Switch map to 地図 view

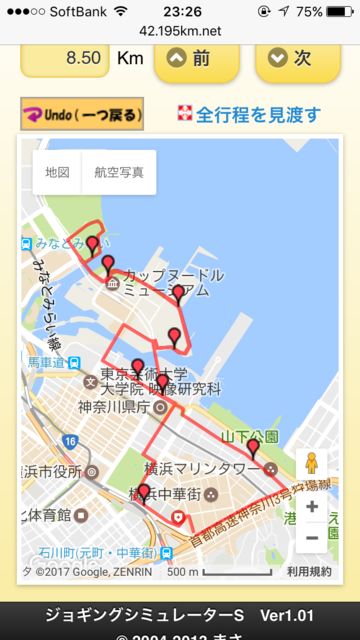pos(57,172)
